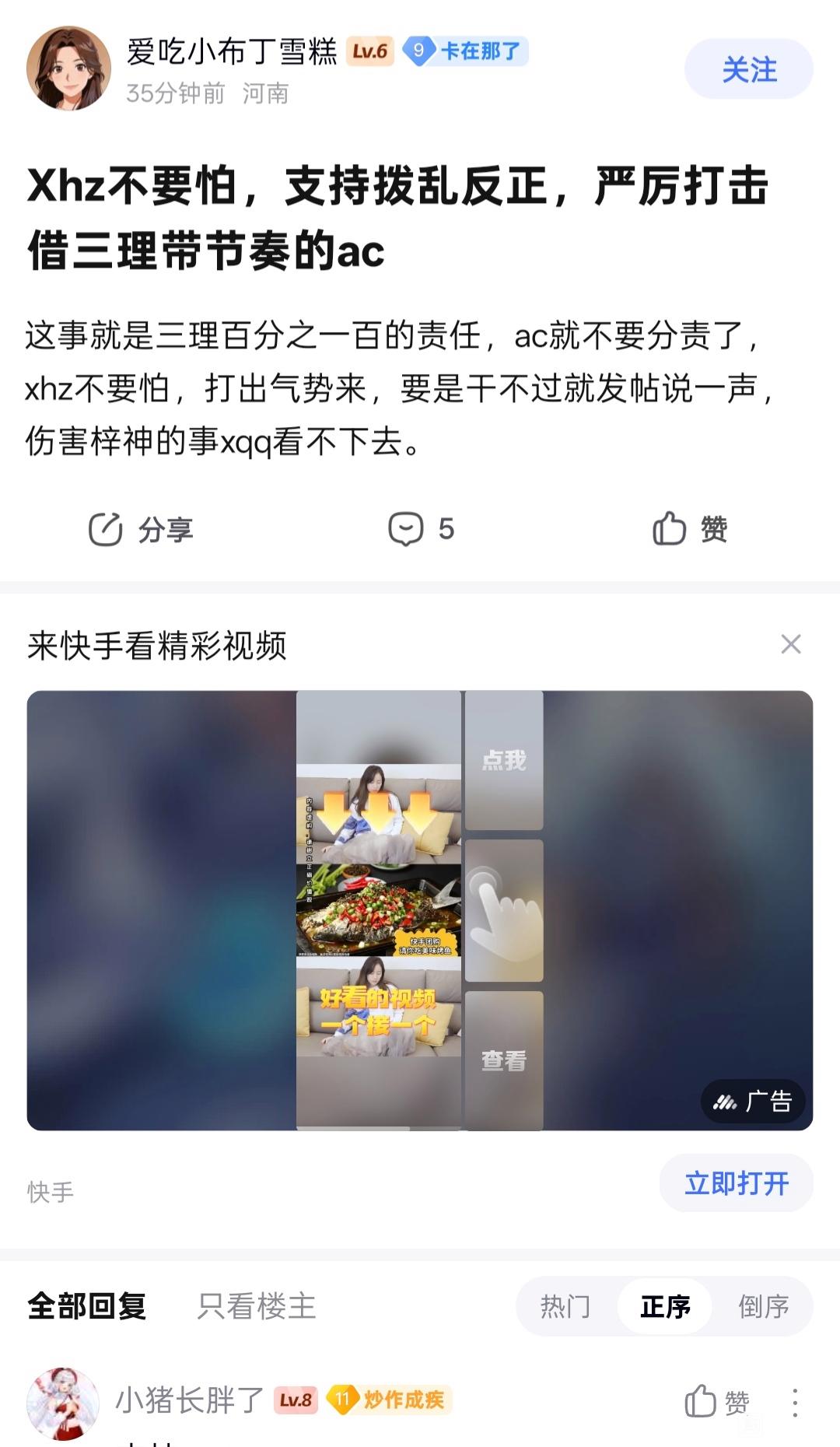Viewport: 840px width, 1447px height.
Task: Like 小猪长胖了's reply
Action: (717, 1402)
